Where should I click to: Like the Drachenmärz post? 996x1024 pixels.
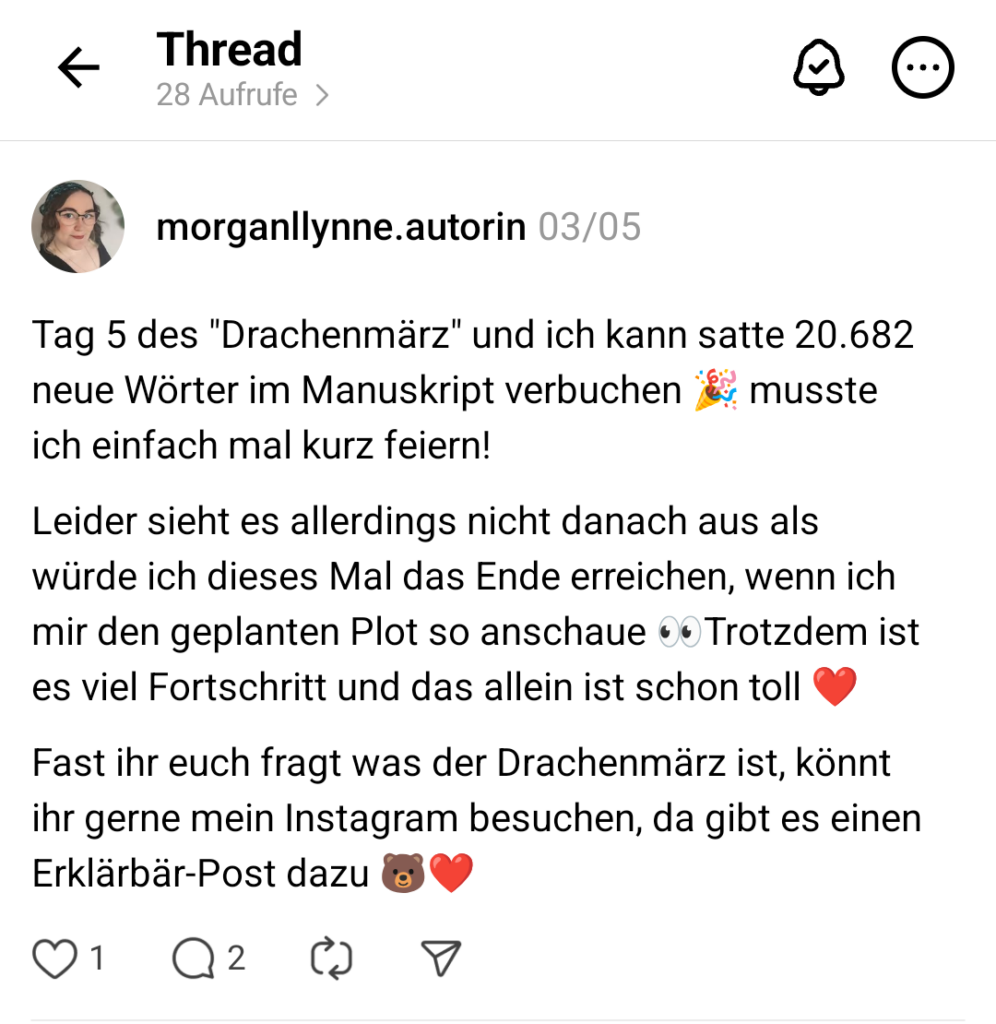click(54, 960)
